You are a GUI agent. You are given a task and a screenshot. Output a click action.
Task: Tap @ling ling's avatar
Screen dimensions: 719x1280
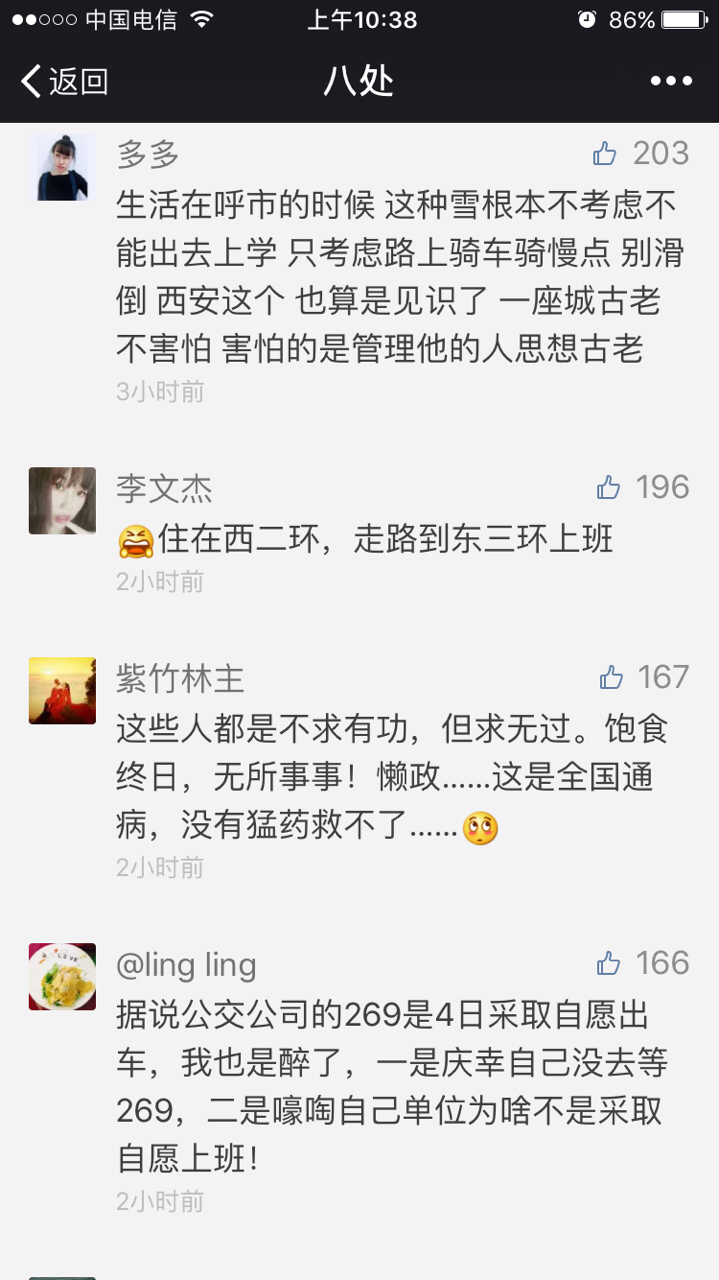(62, 976)
